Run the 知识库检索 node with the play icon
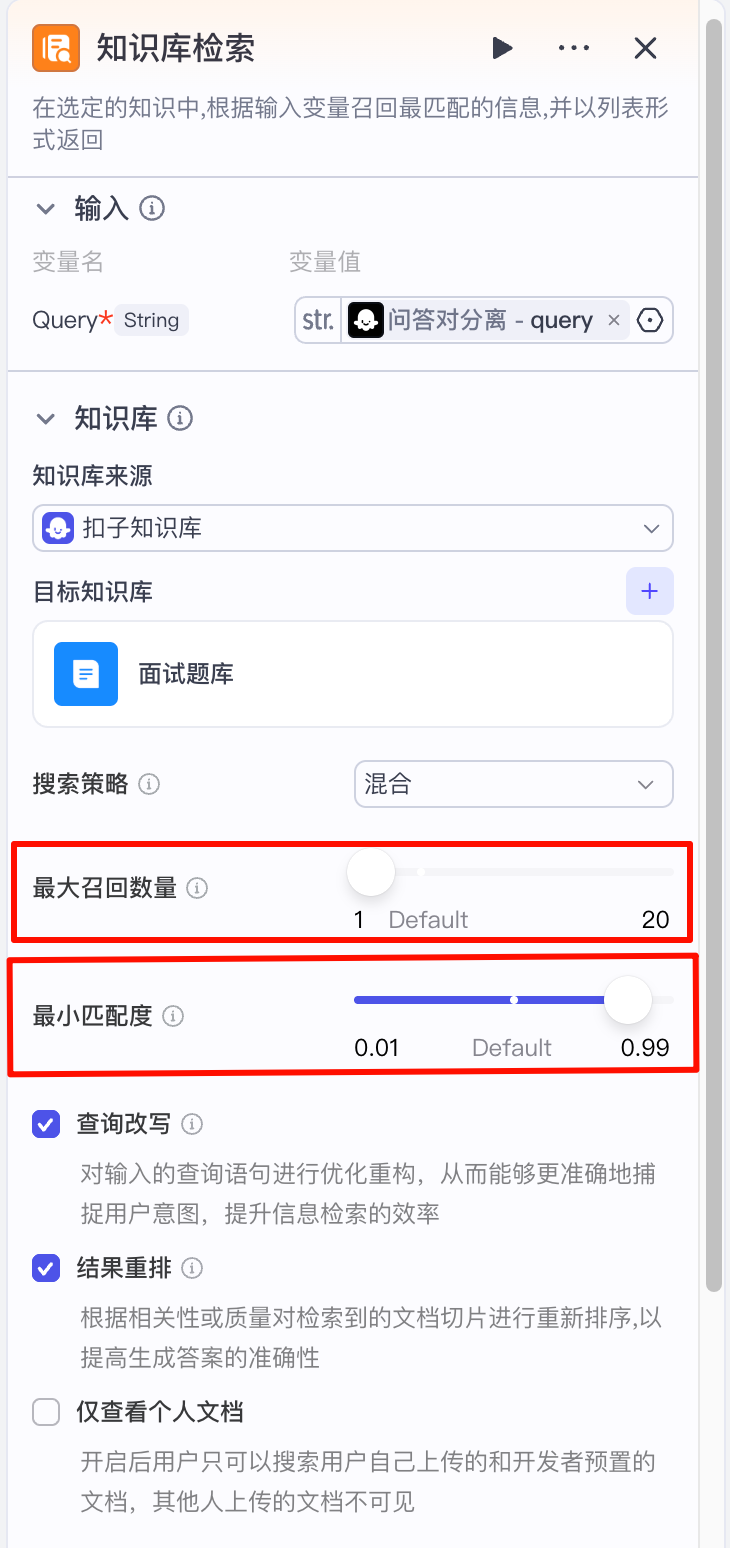Image resolution: width=730 pixels, height=1548 pixels. coord(502,48)
